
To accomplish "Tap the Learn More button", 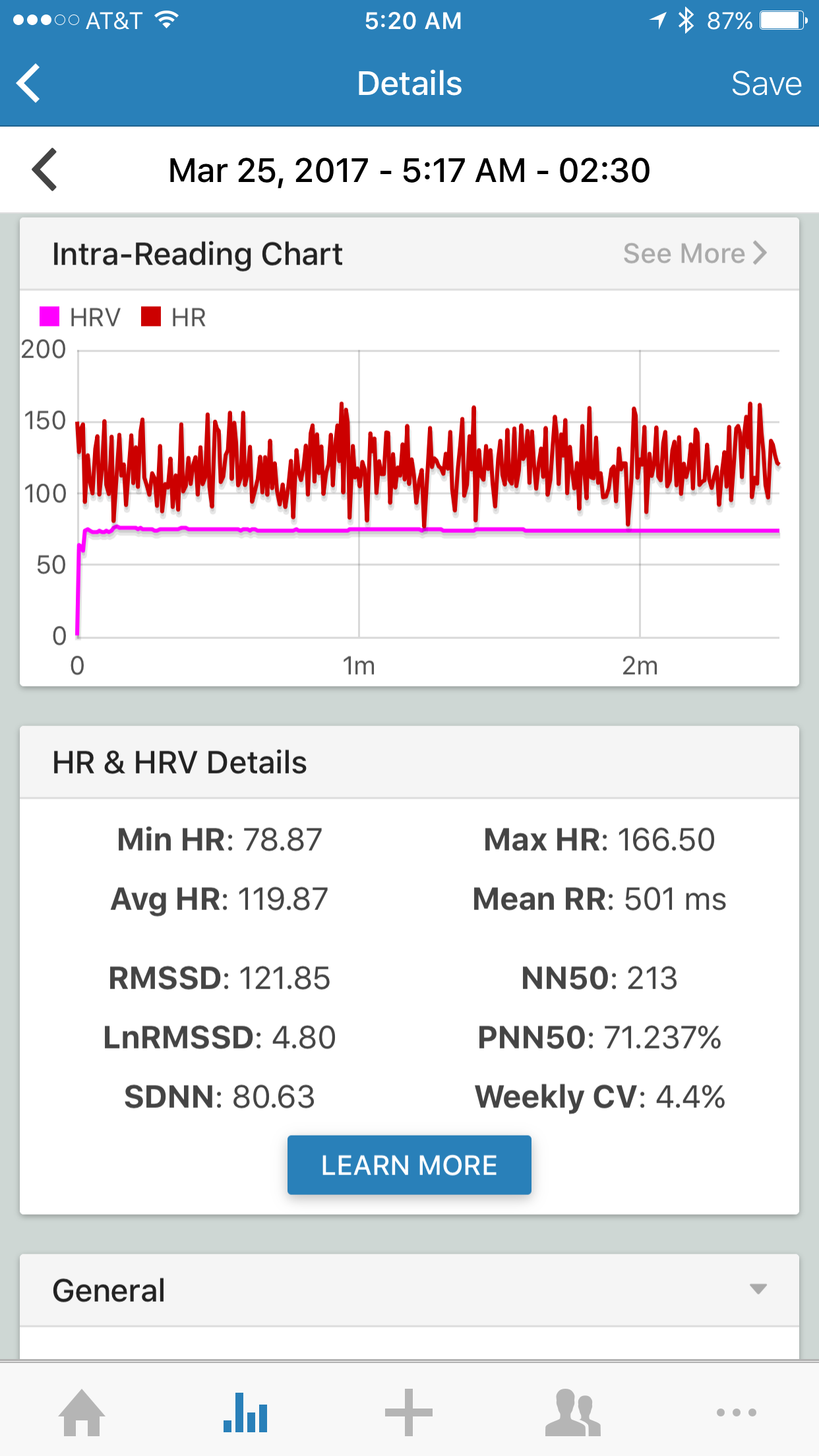I will coord(409,1165).
